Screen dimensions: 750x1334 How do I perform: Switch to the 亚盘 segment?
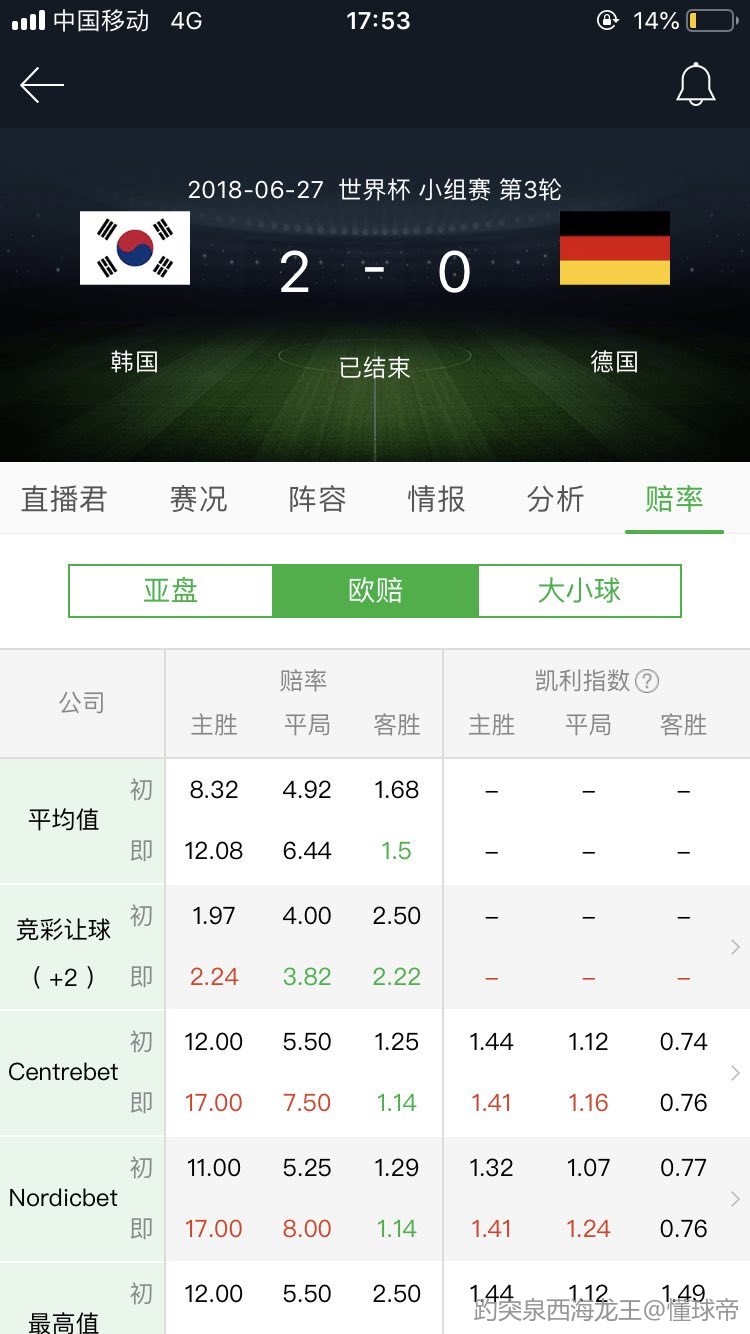click(x=171, y=591)
